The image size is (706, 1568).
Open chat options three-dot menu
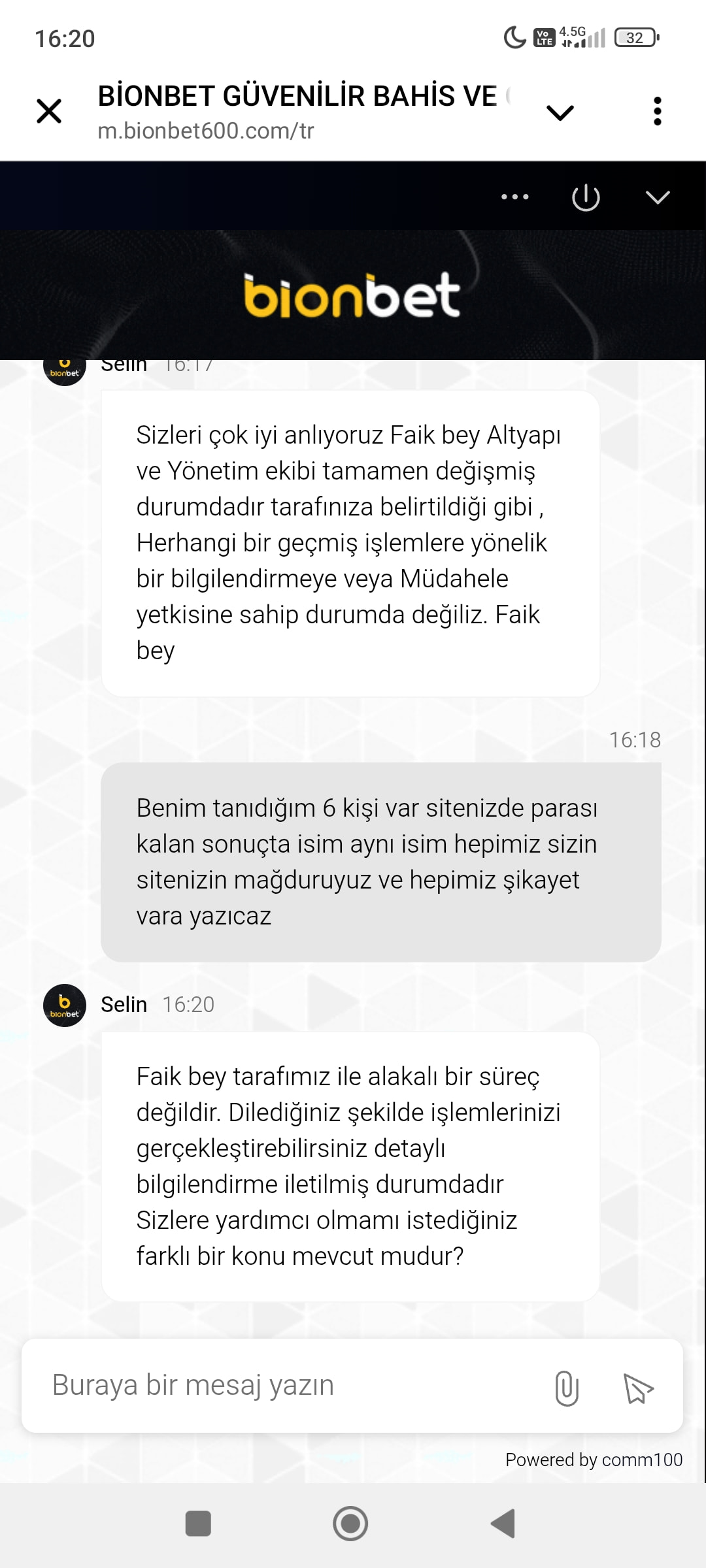point(515,197)
